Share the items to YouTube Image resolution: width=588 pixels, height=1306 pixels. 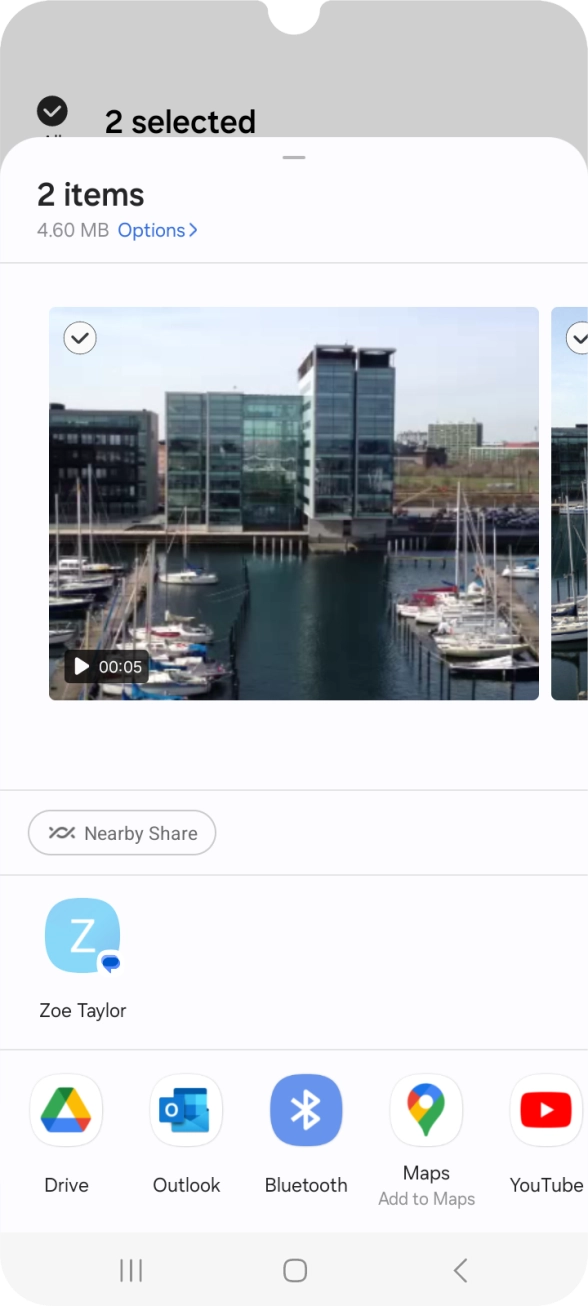[546, 1135]
